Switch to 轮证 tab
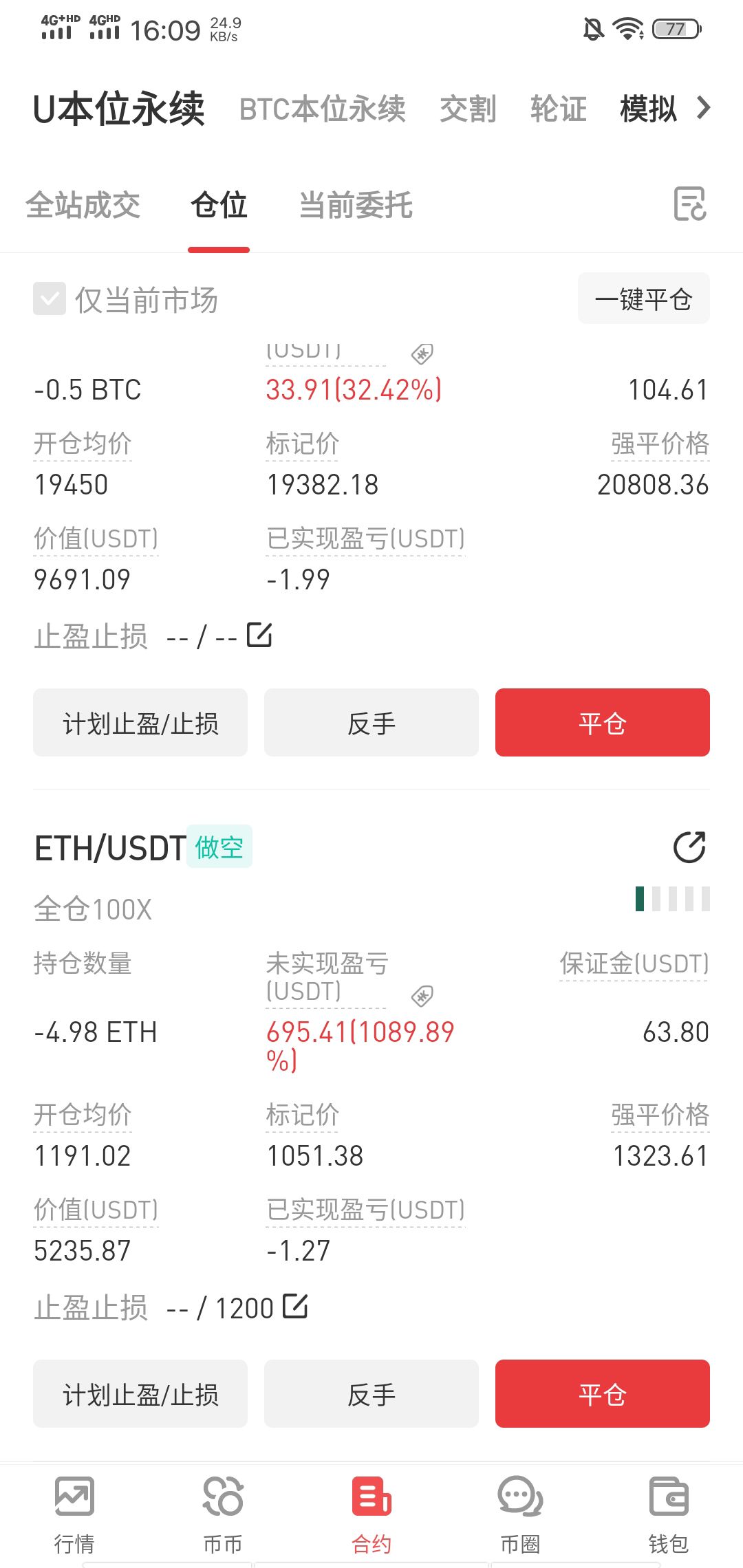 coord(558,109)
